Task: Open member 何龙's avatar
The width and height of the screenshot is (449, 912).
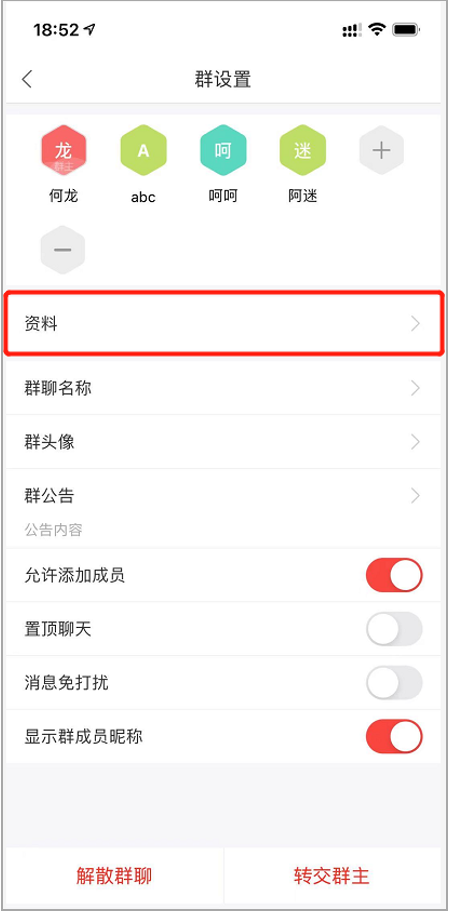Action: (63, 150)
